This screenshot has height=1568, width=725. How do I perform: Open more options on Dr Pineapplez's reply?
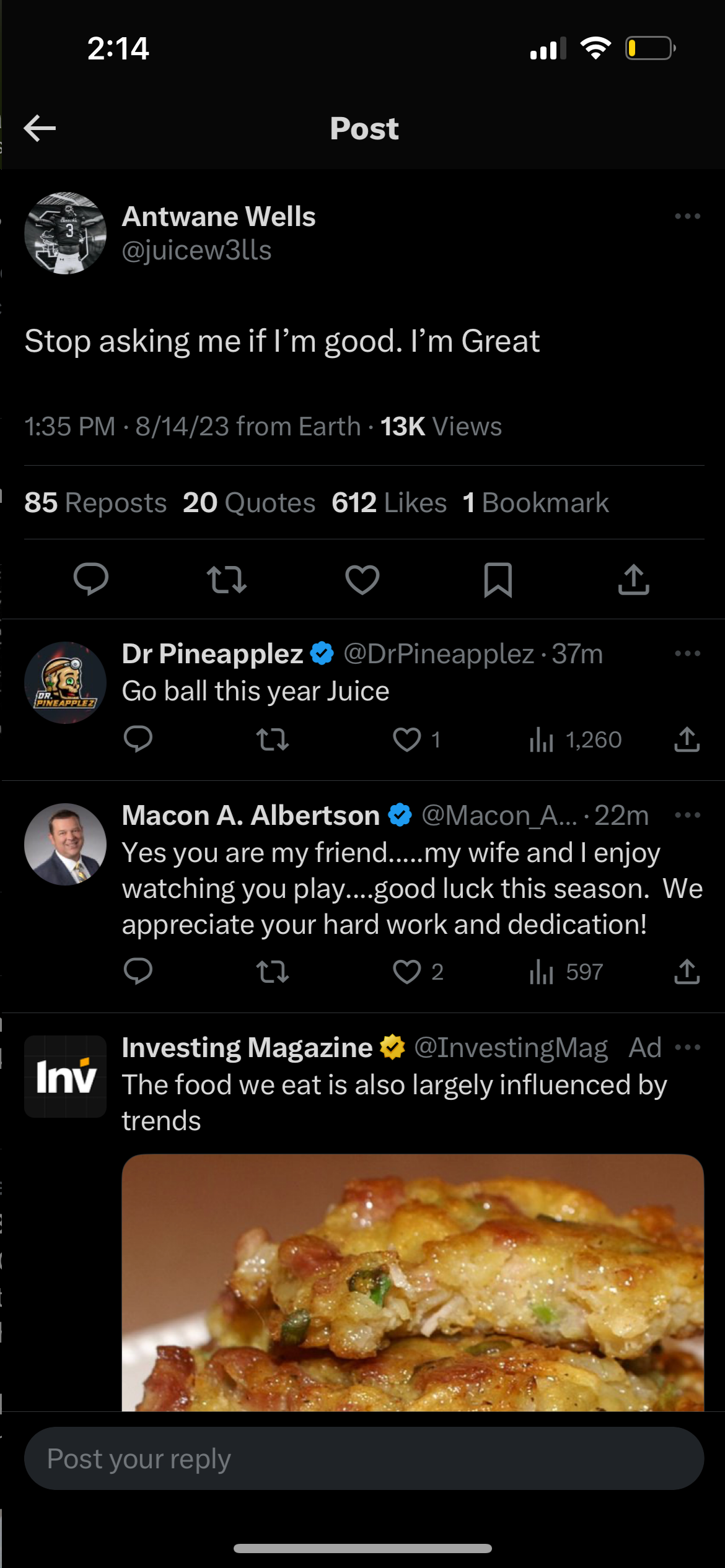pos(687,652)
